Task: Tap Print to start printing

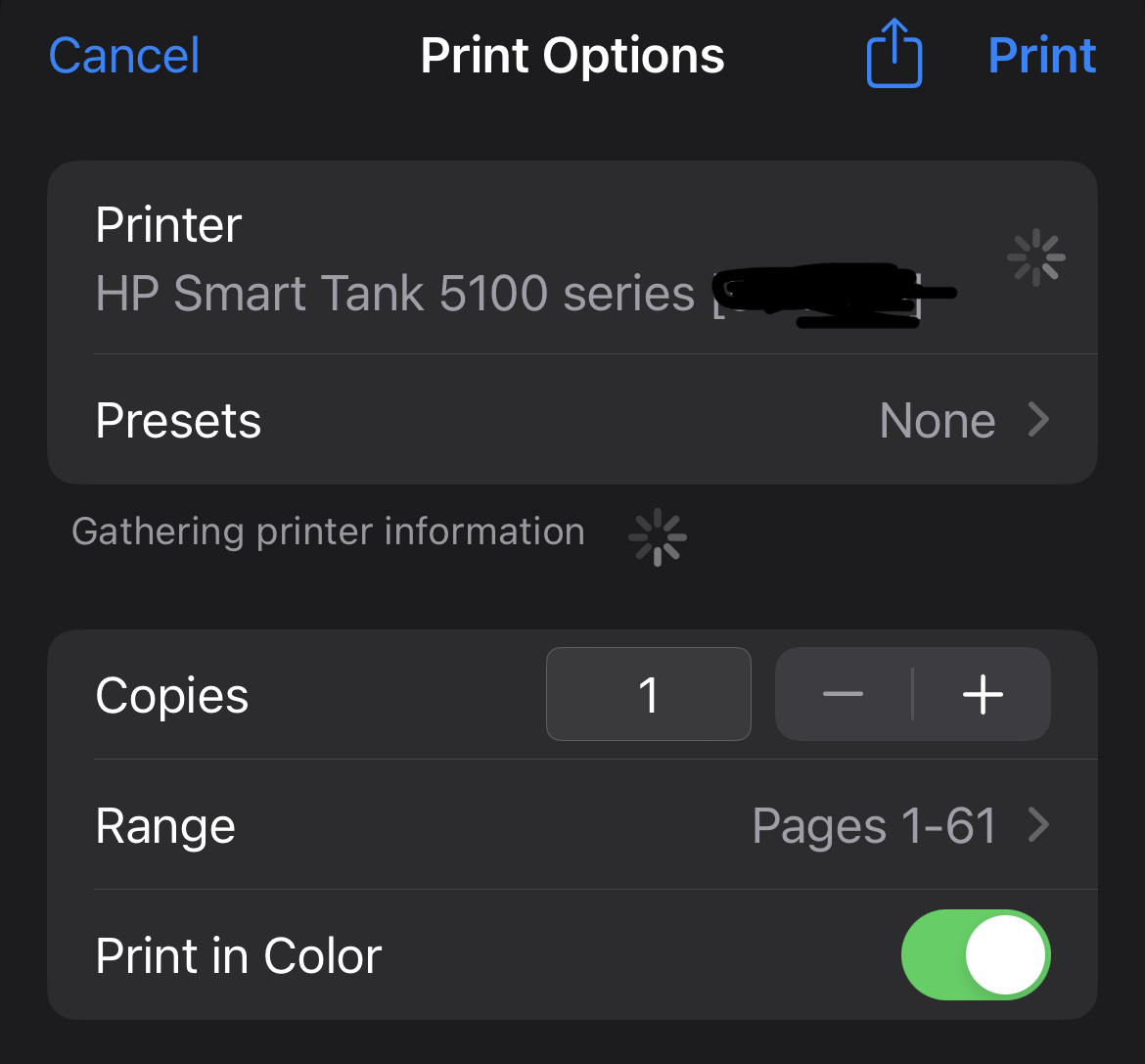Action: (1042, 56)
